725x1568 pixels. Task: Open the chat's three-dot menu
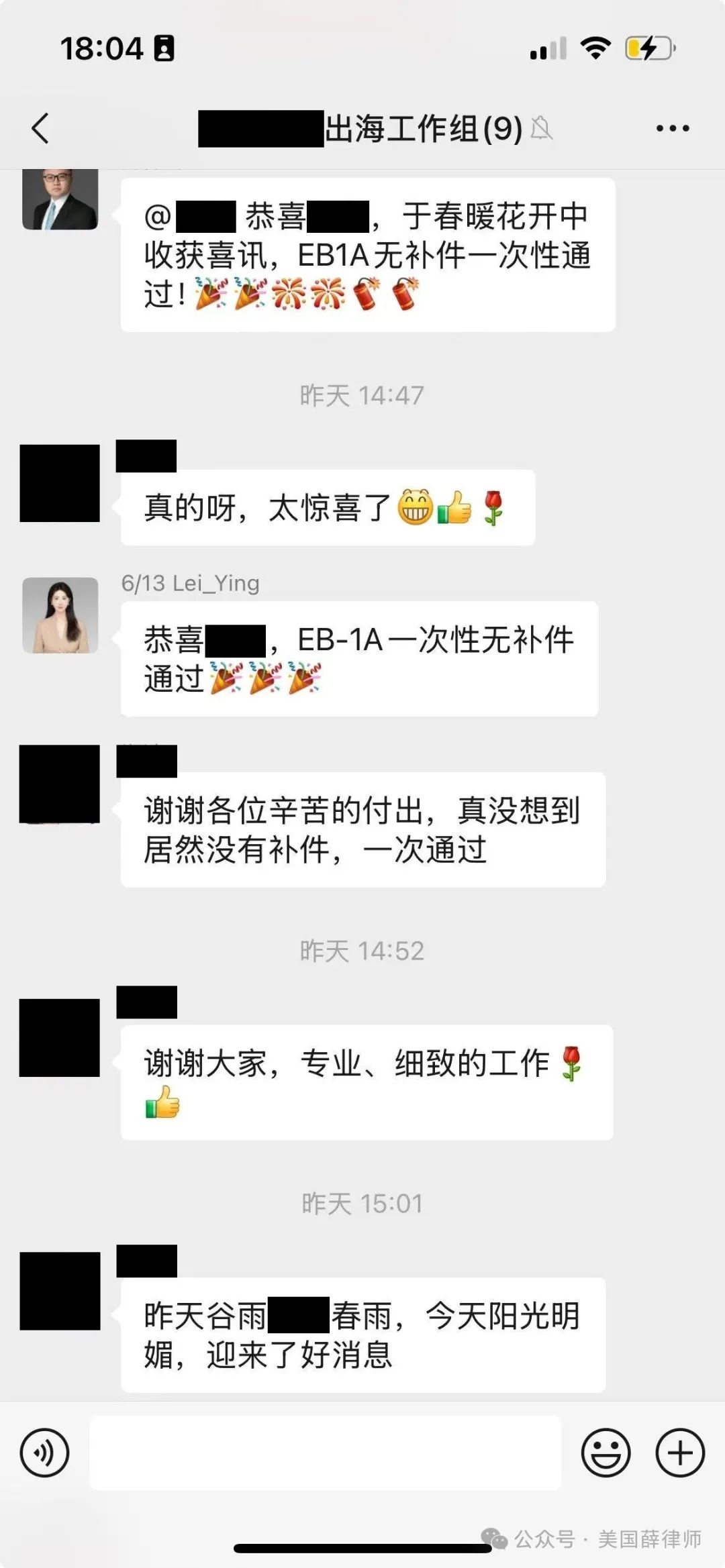(673, 128)
